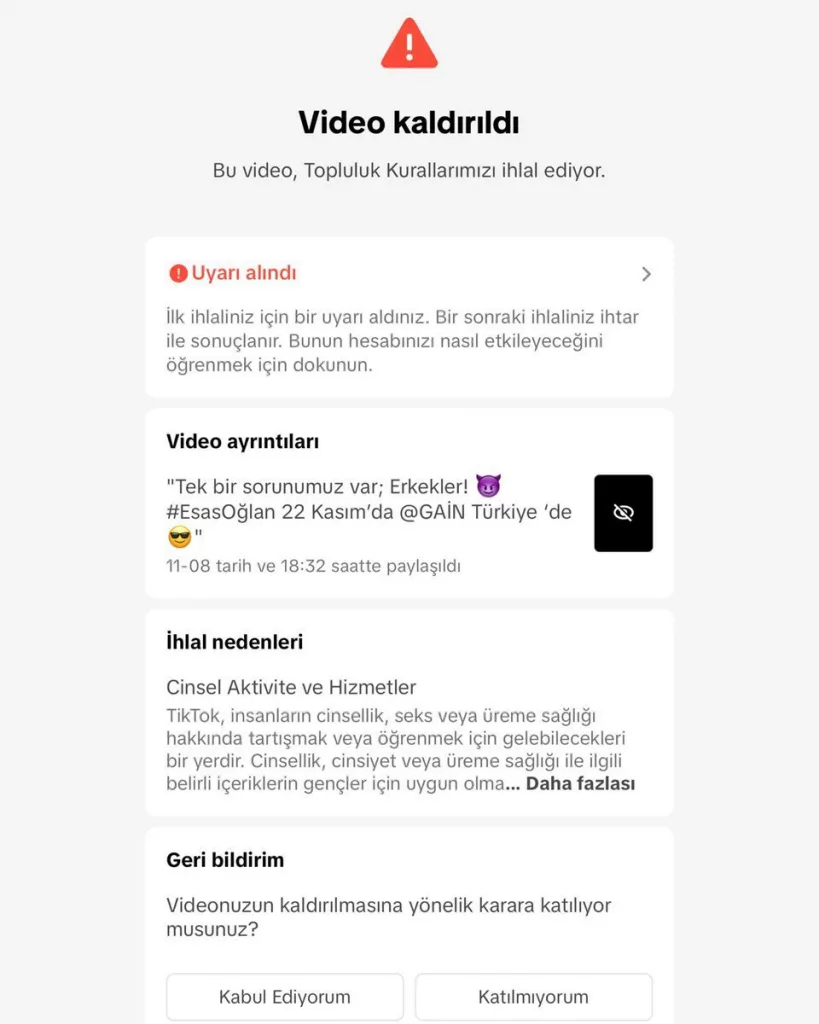The width and height of the screenshot is (819, 1024).
Task: Open the 'Uyarı alındı' warning details
Action: 408,274
